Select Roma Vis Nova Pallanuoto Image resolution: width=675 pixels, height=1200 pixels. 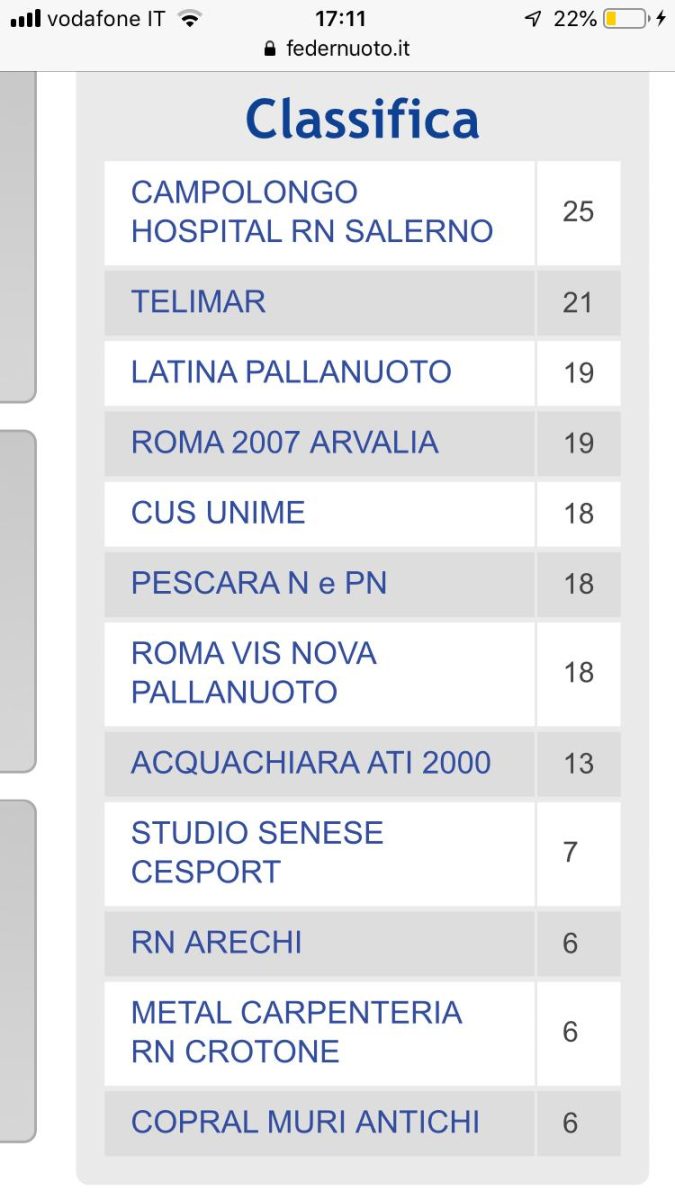[x=254, y=672]
